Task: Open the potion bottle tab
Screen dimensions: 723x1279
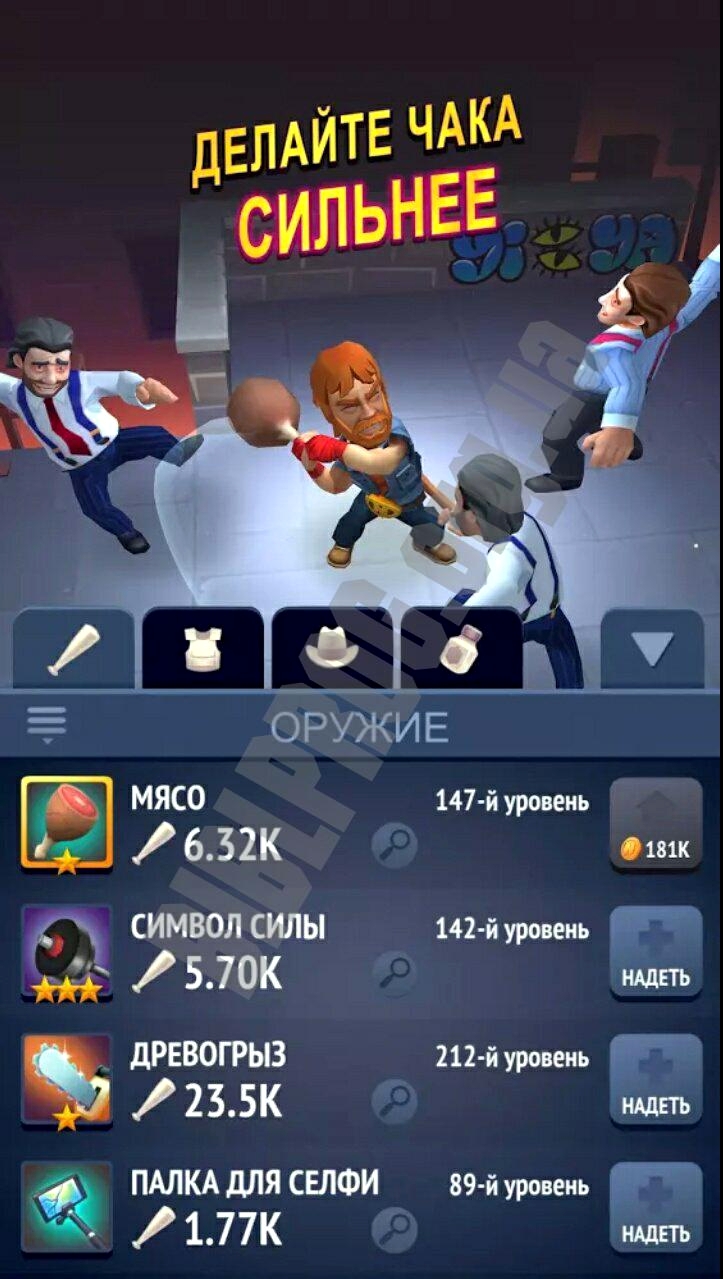Action: pyautogui.click(x=460, y=650)
